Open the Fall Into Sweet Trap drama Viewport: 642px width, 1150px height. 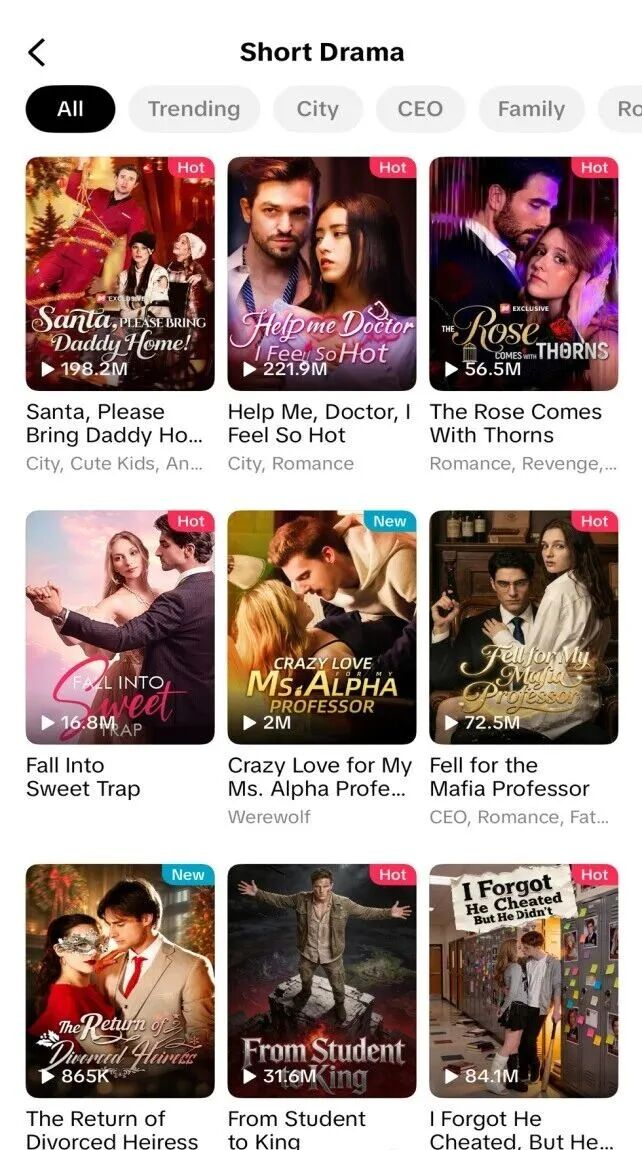pyautogui.click(x=120, y=627)
